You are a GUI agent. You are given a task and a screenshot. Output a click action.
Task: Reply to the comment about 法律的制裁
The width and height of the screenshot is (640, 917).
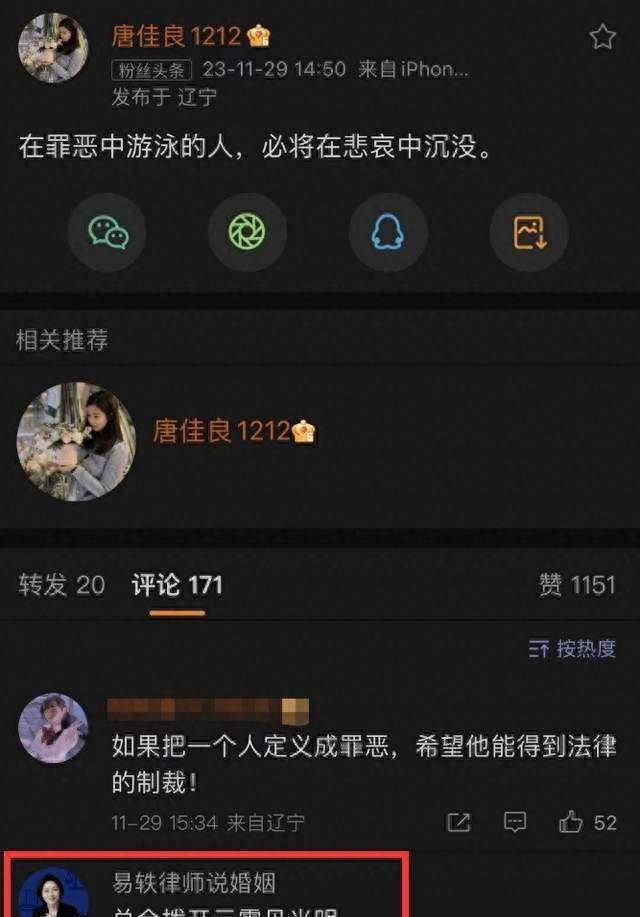[x=515, y=822]
